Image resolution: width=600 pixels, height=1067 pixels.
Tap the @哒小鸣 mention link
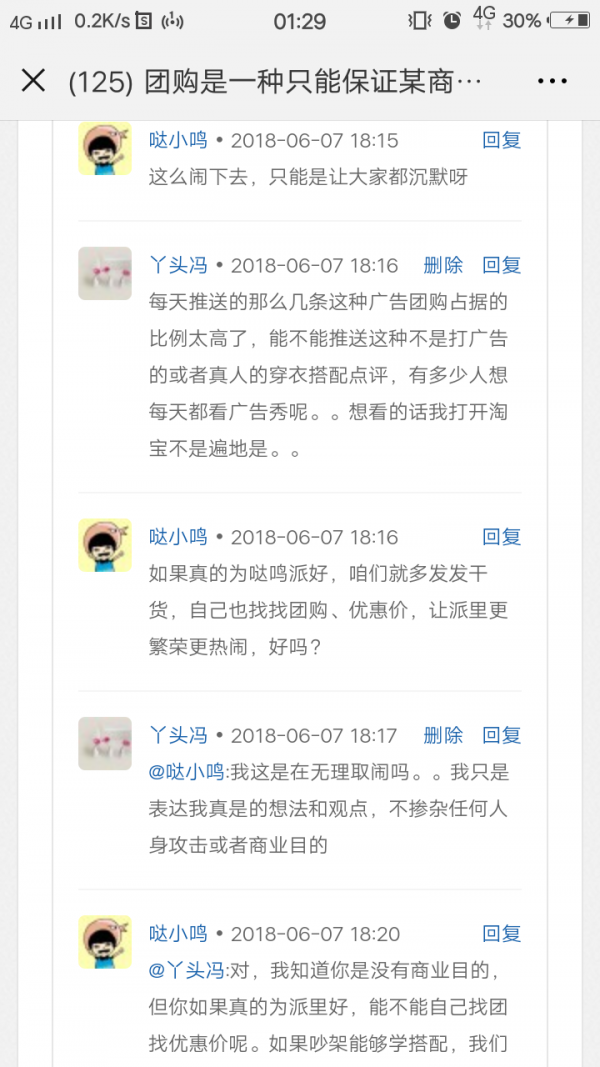187,772
